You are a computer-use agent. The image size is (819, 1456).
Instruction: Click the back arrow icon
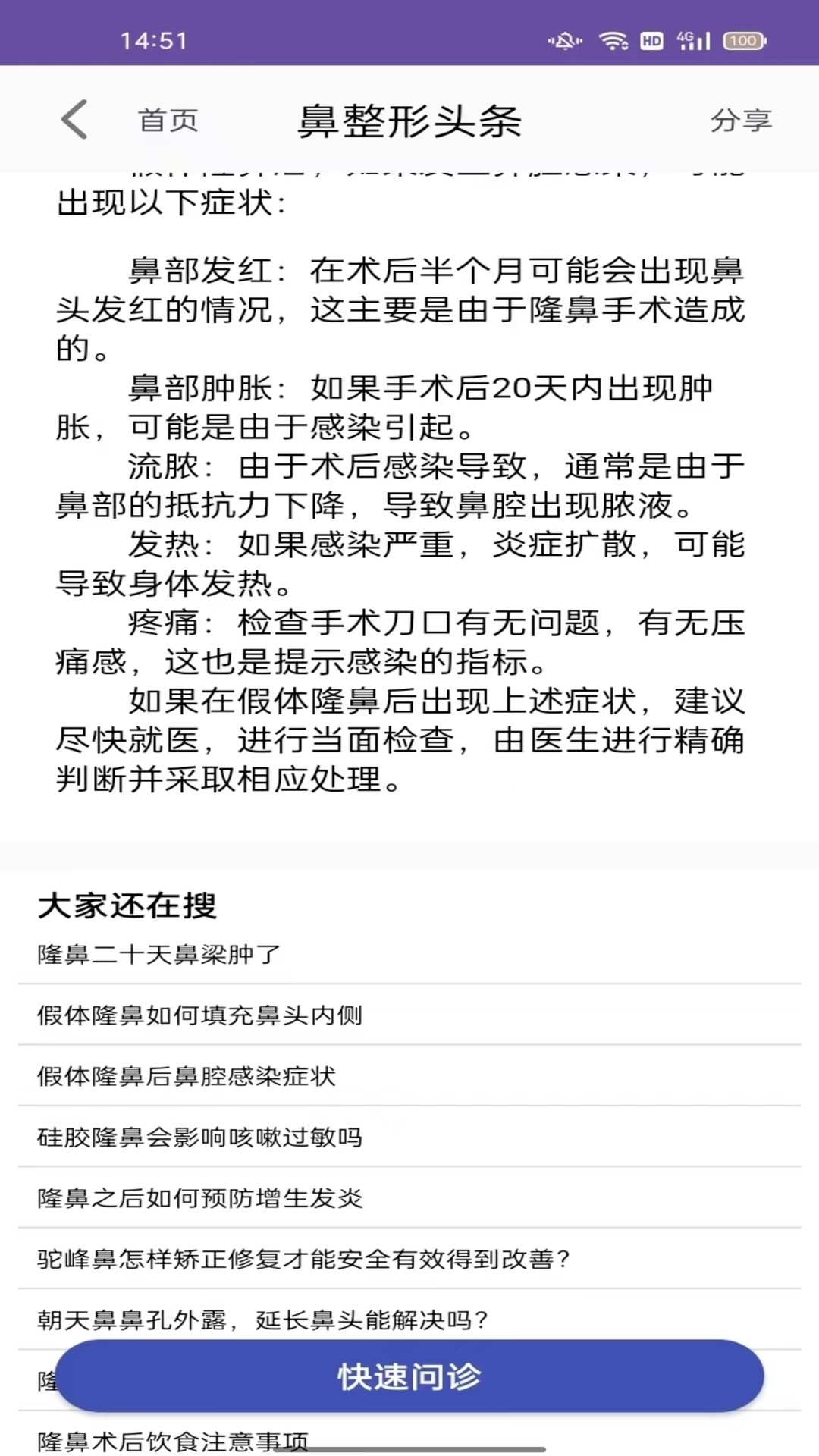pyautogui.click(x=72, y=120)
